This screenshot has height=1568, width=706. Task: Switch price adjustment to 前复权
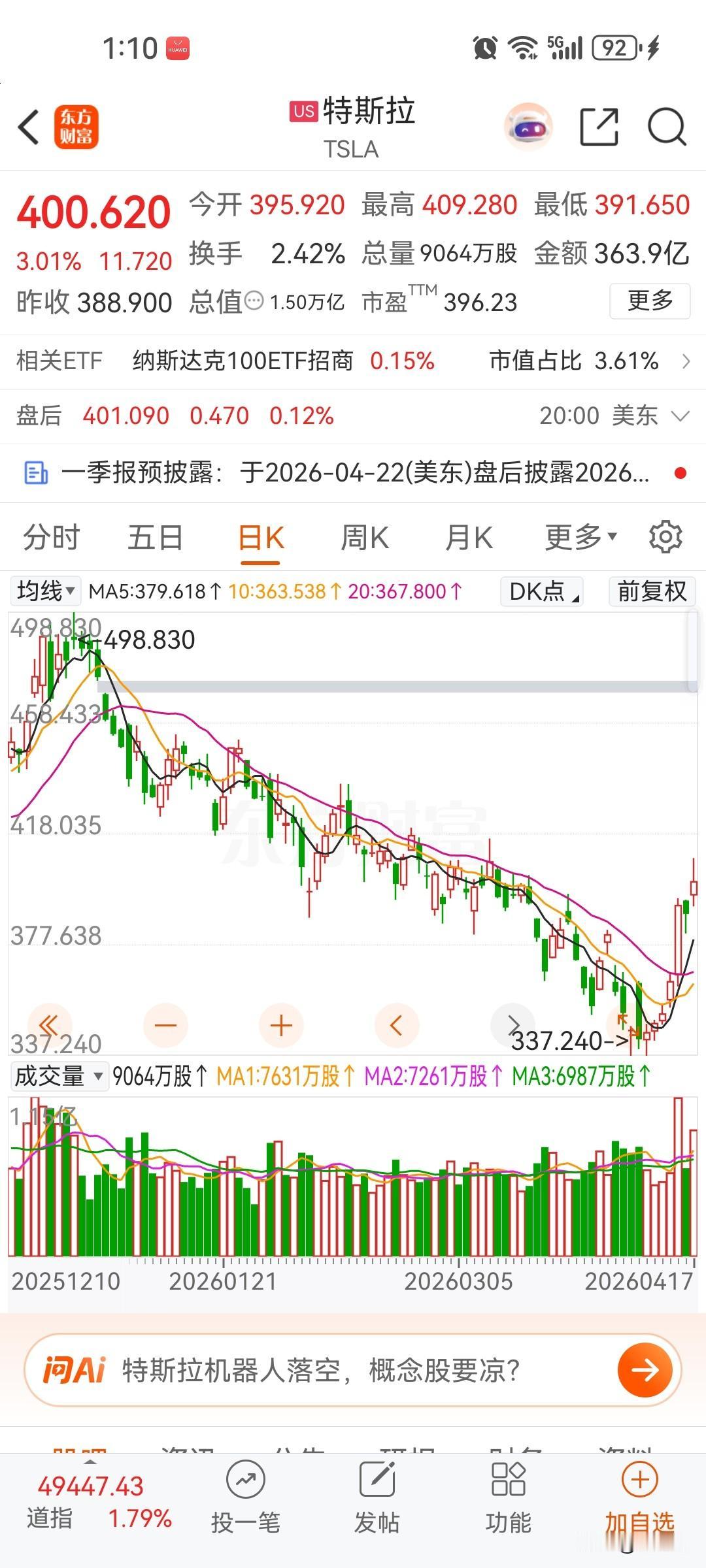(x=651, y=592)
